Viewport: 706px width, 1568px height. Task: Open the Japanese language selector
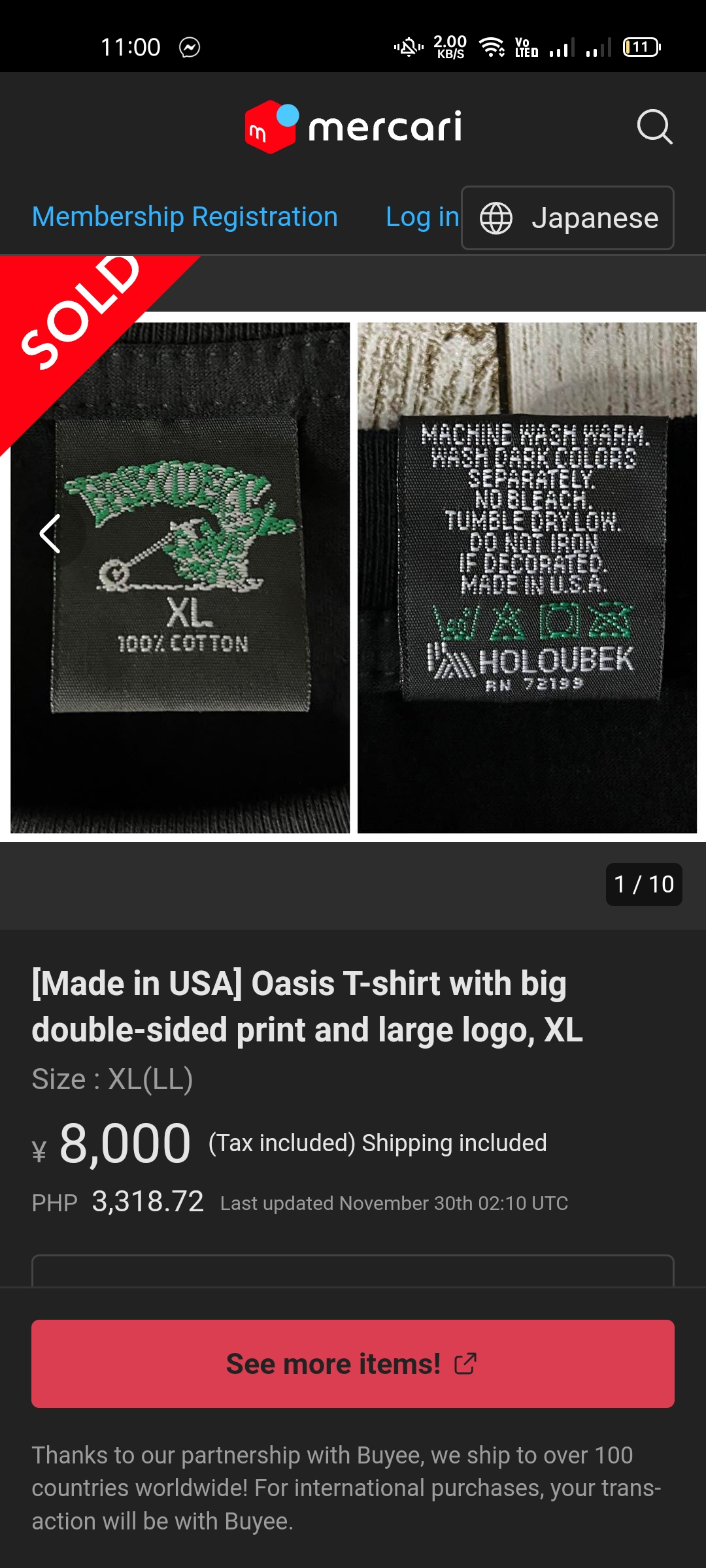coord(567,218)
